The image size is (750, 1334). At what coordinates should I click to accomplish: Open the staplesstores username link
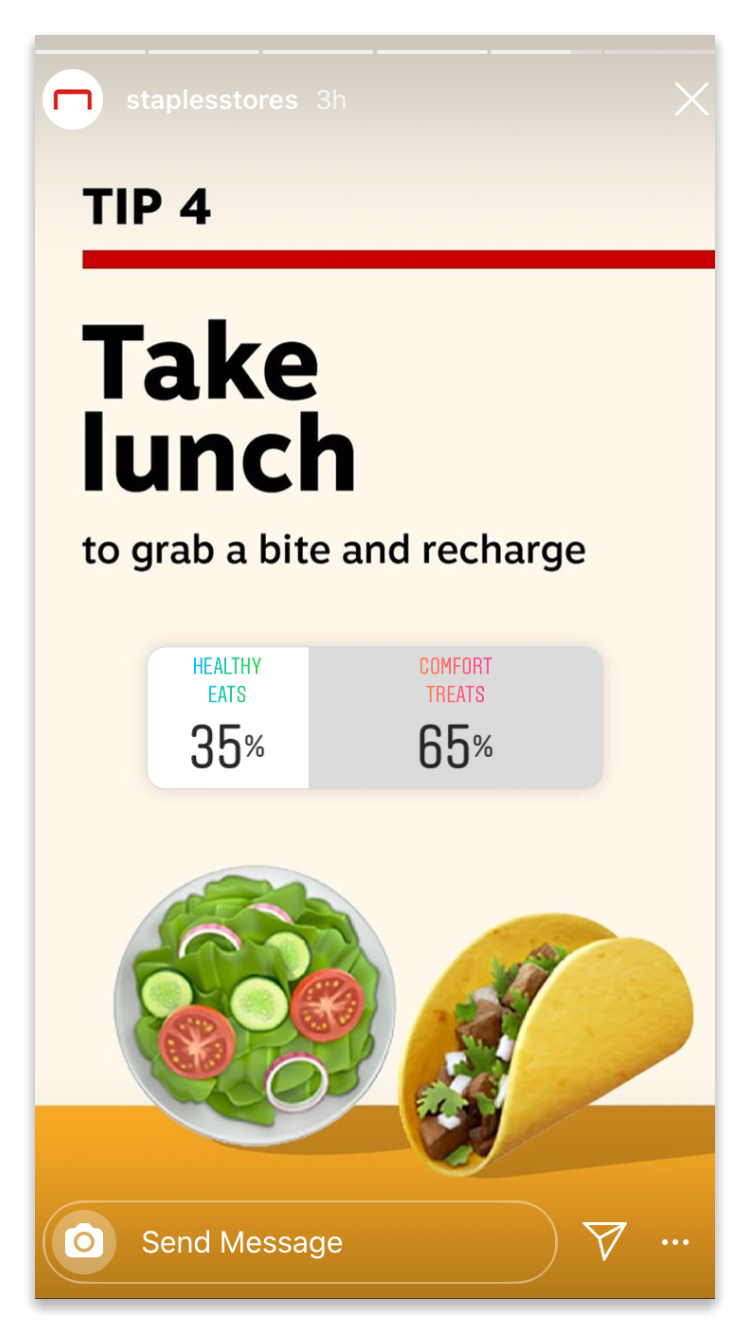212,100
